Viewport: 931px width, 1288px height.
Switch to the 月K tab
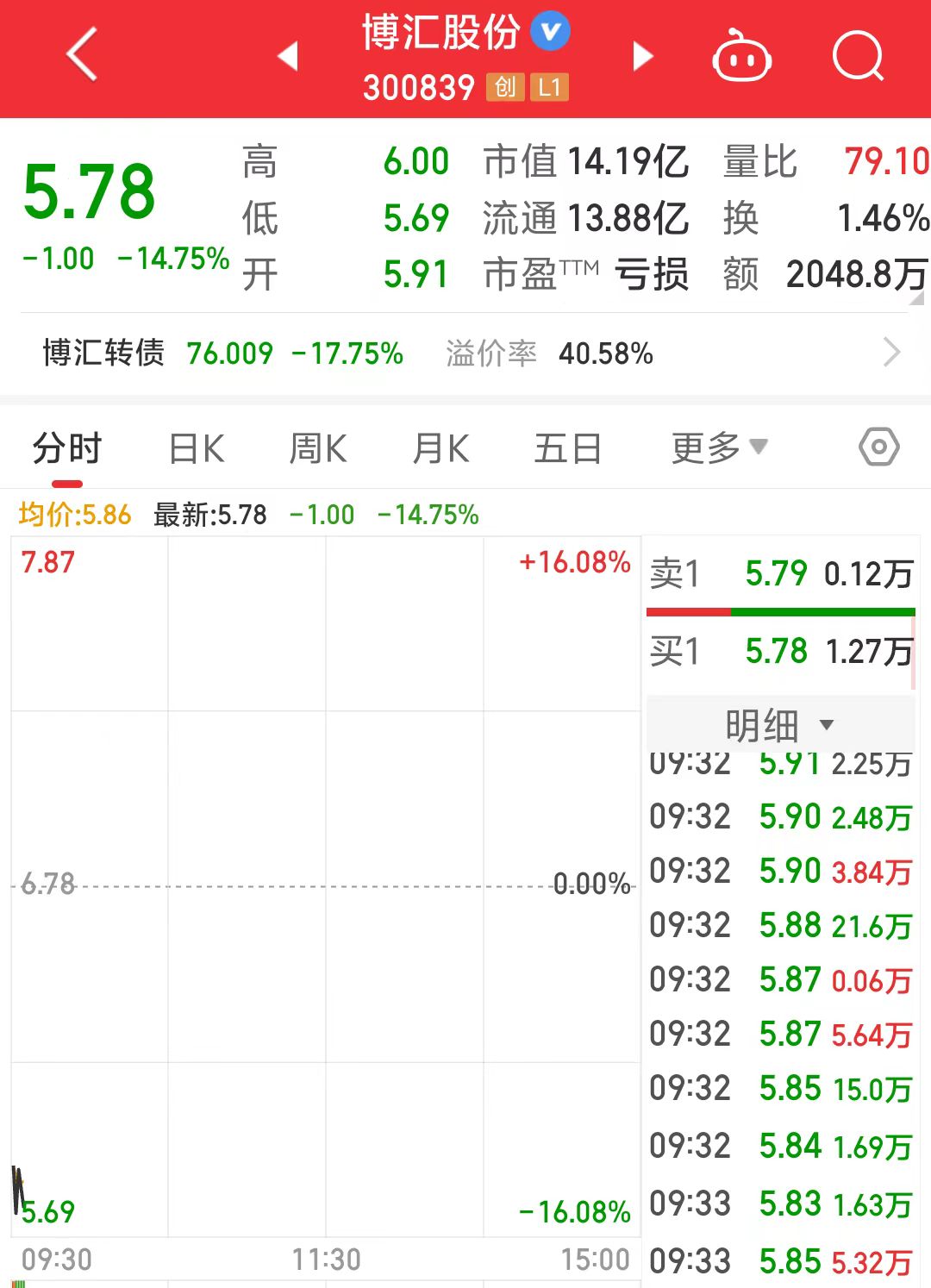(441, 449)
